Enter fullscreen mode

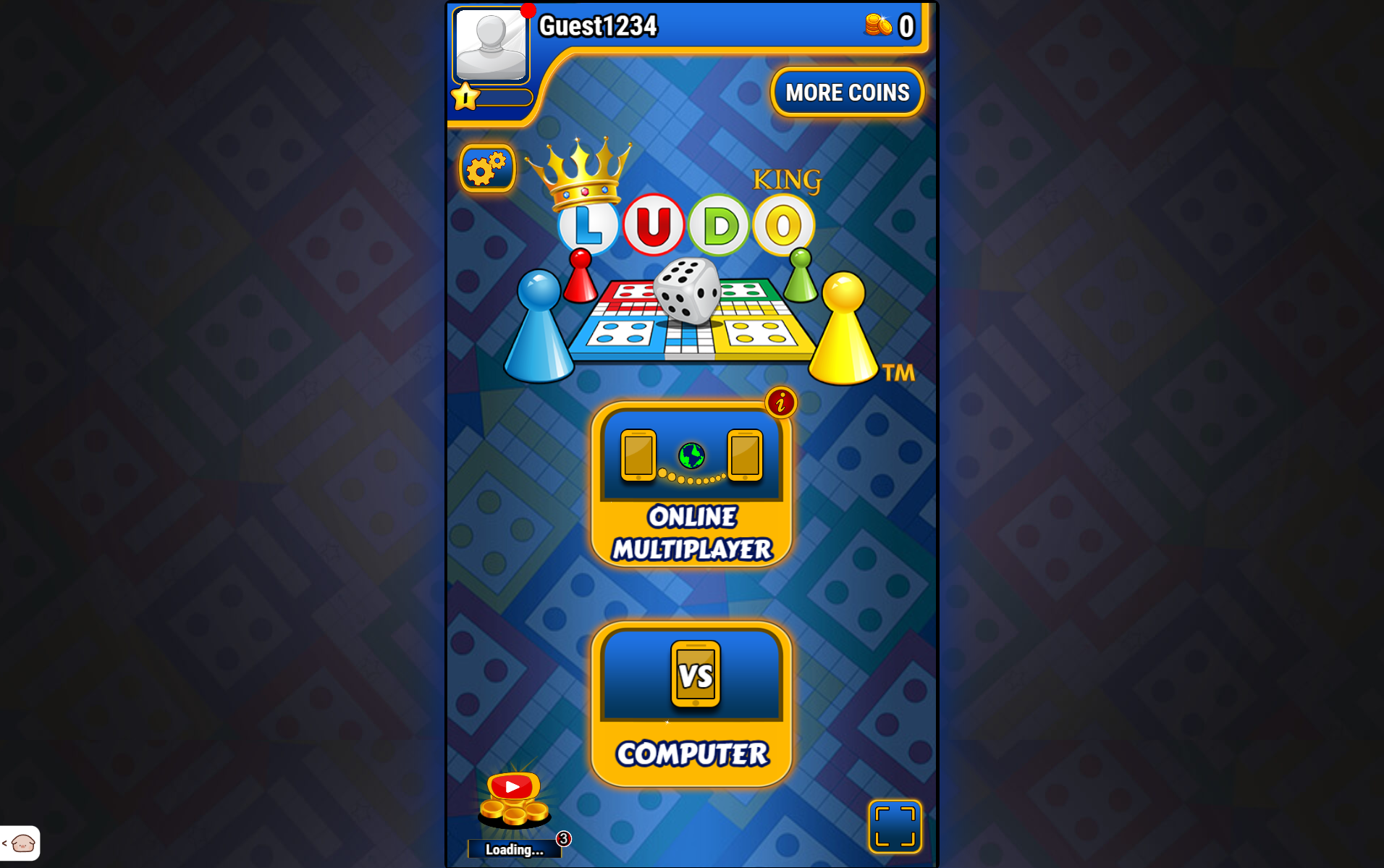(895, 826)
